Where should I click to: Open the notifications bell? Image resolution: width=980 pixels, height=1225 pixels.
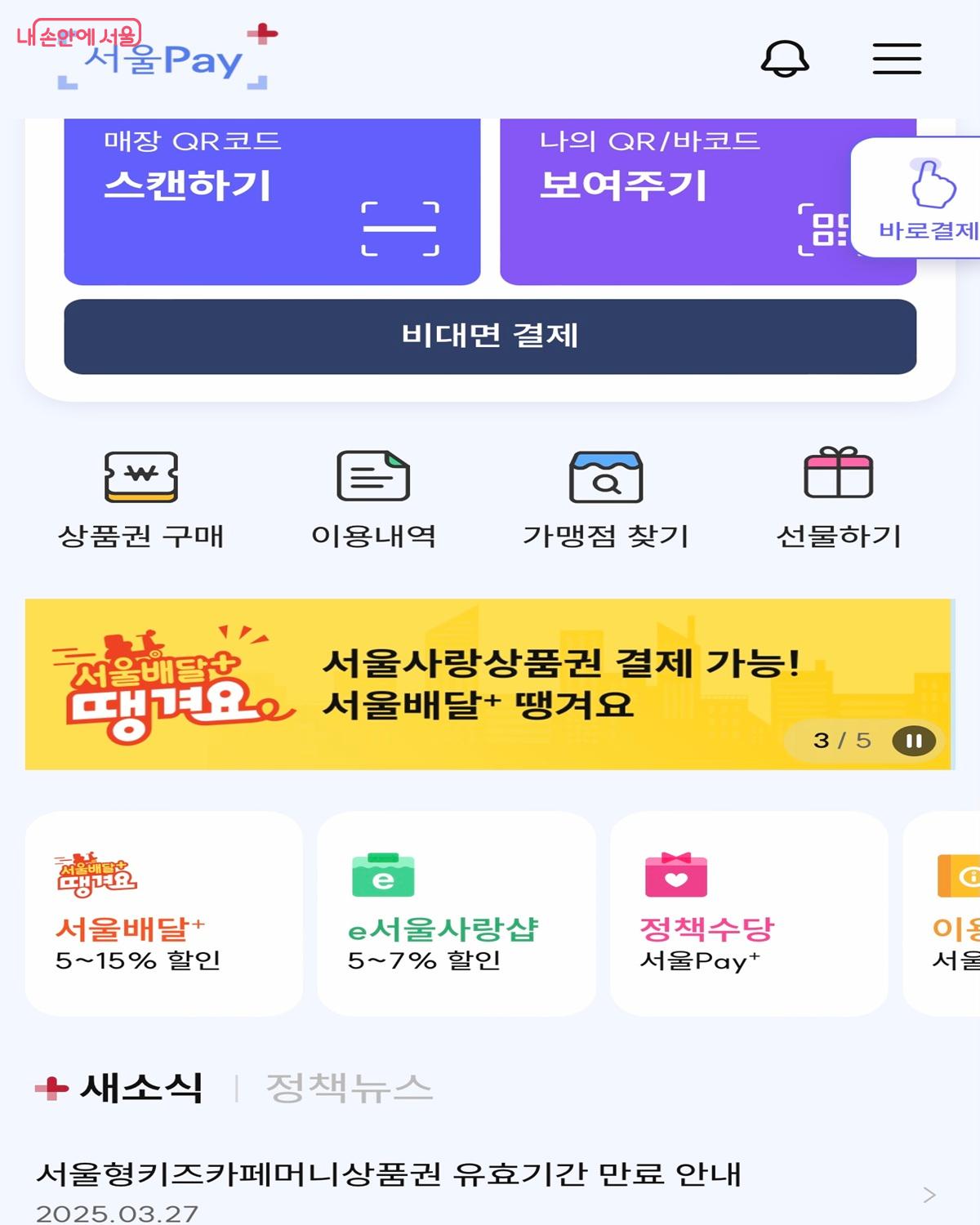tap(785, 59)
